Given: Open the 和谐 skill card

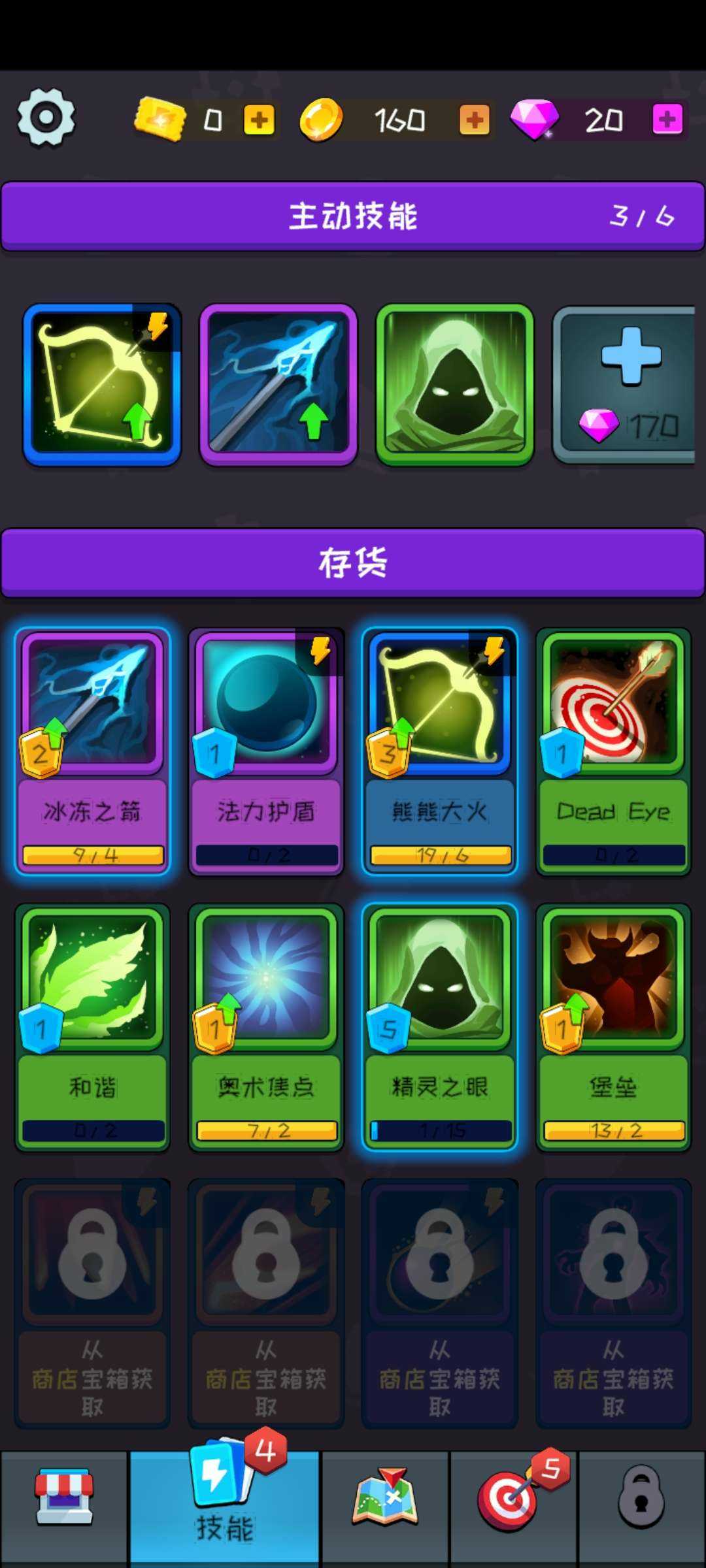Looking at the screenshot, I should coord(92,1027).
